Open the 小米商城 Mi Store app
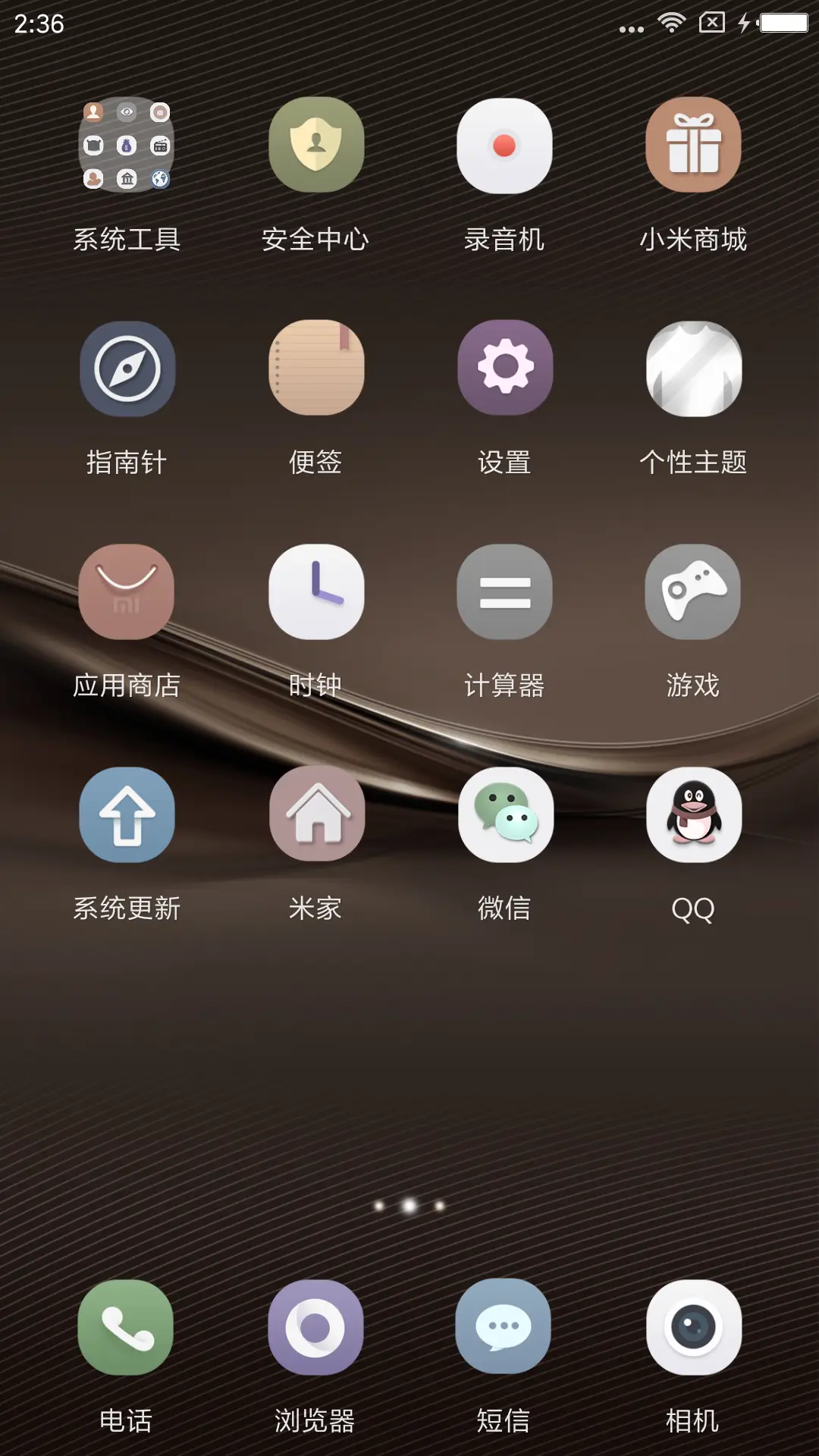 click(692, 146)
